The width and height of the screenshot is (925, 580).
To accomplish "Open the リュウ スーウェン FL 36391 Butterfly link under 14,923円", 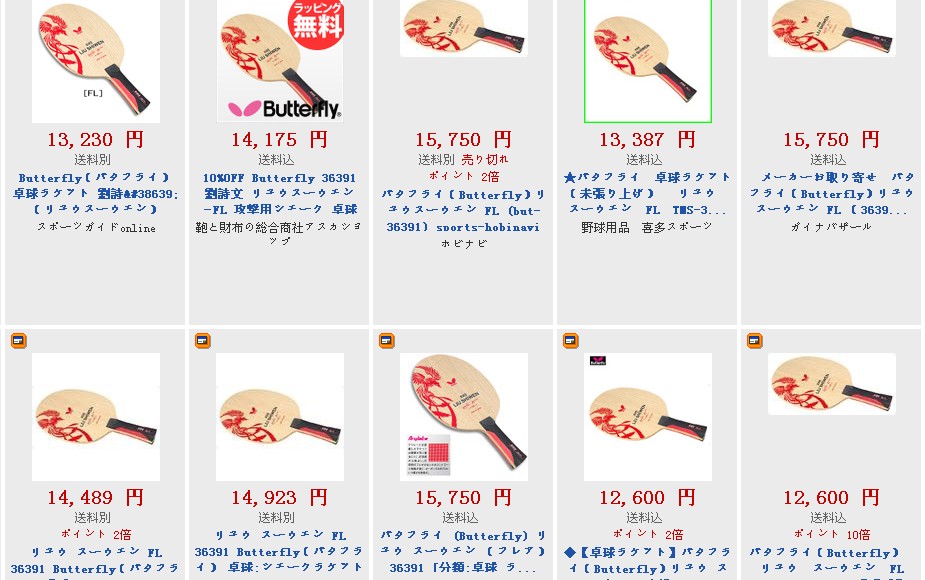I will tap(280, 551).
